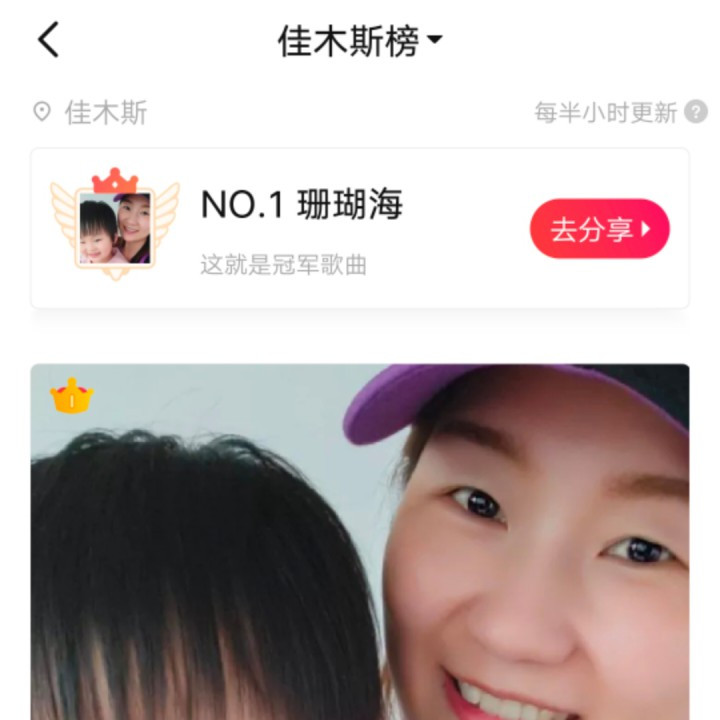Tap the 去分享 button
Screen dimensions: 720x720
599,229
